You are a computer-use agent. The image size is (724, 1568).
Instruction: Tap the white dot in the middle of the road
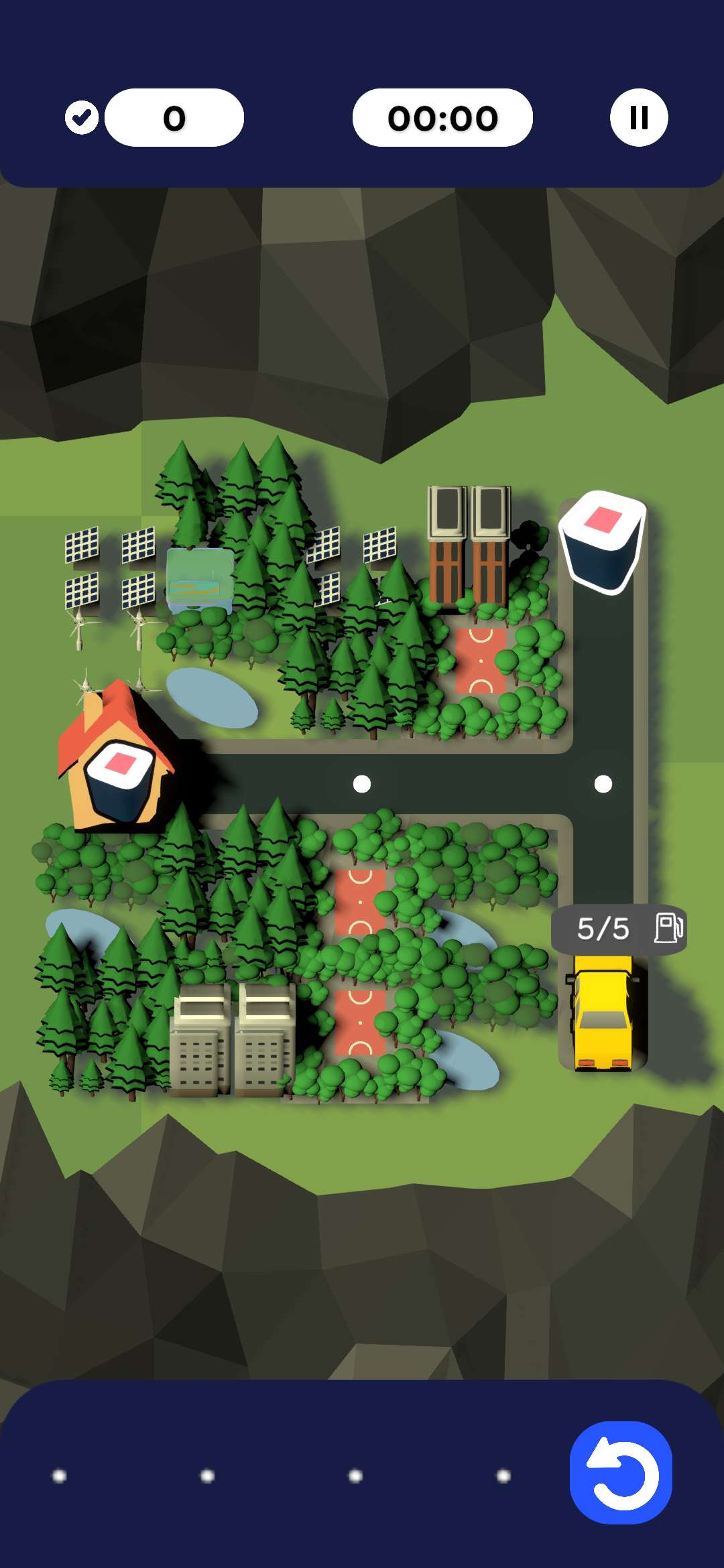[362, 783]
